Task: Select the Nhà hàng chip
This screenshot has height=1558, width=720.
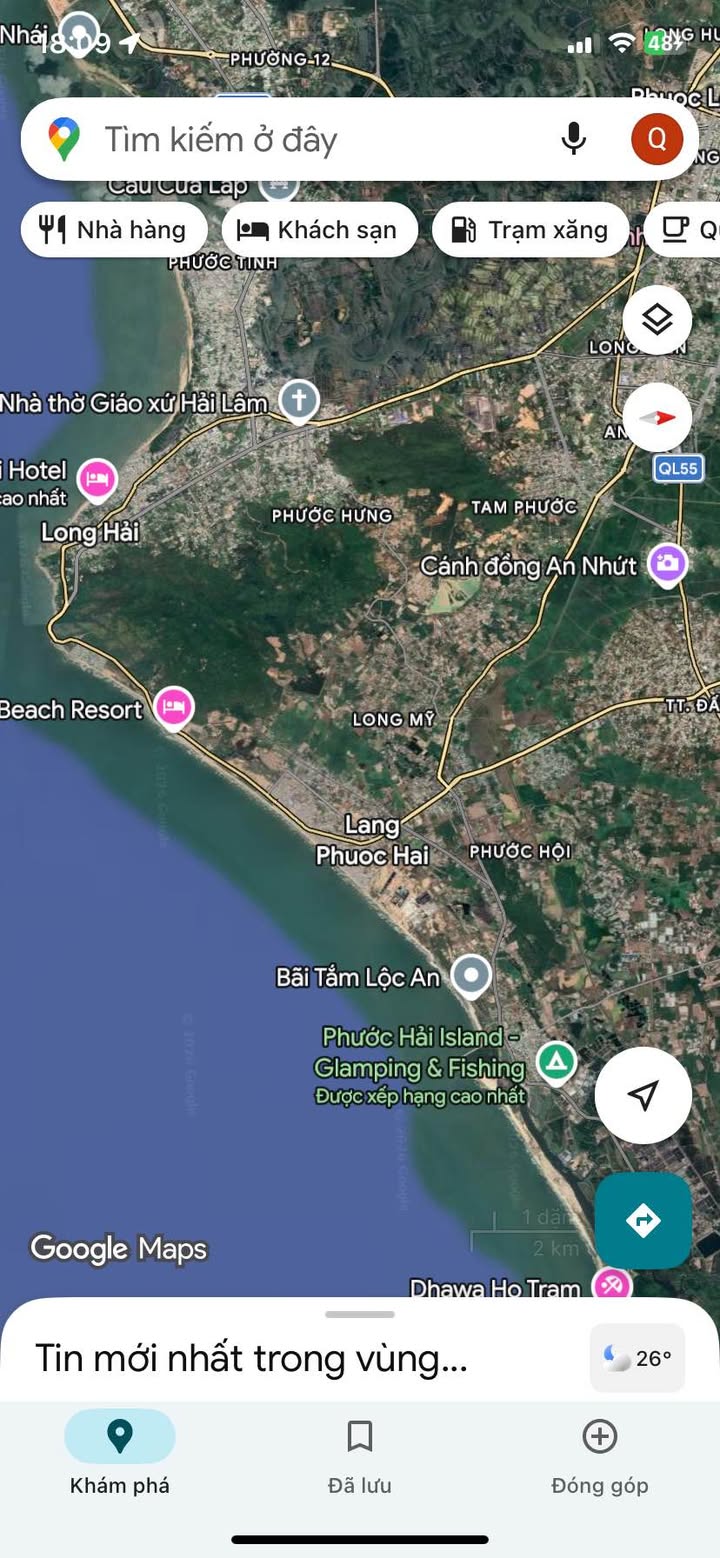Action: (114, 230)
